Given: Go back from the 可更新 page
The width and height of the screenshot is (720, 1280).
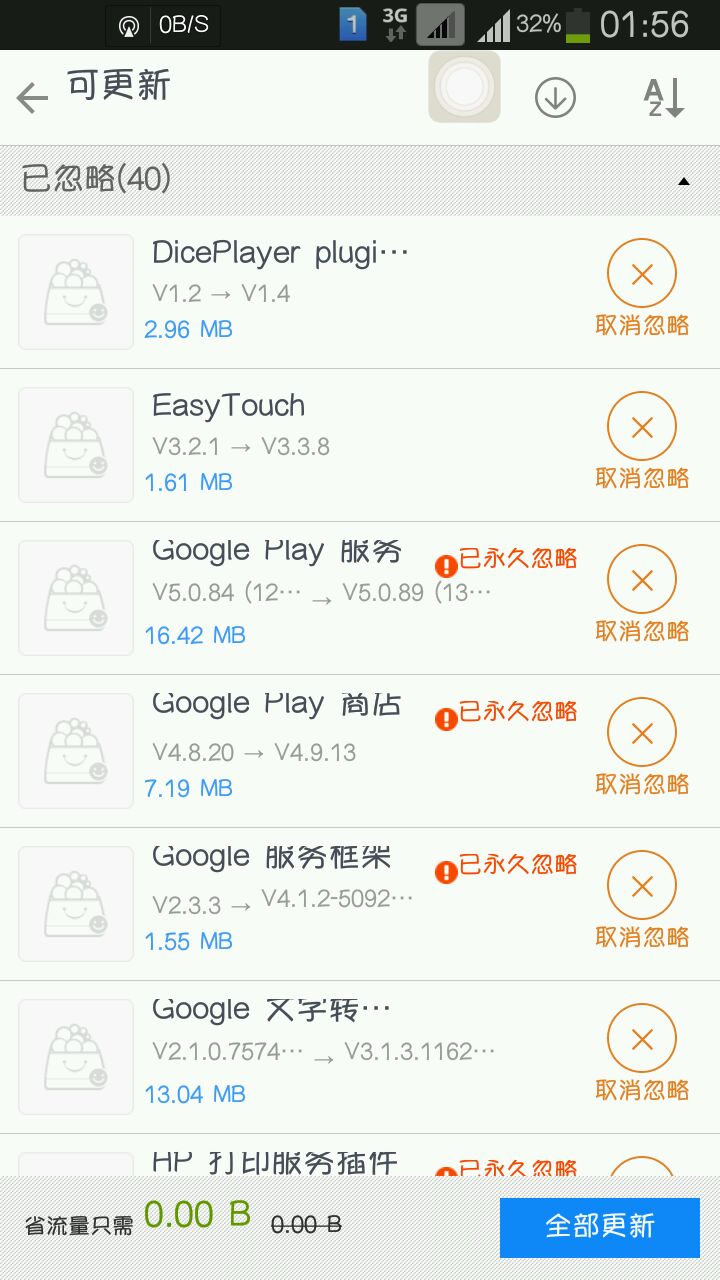Looking at the screenshot, I should pyautogui.click(x=33, y=97).
